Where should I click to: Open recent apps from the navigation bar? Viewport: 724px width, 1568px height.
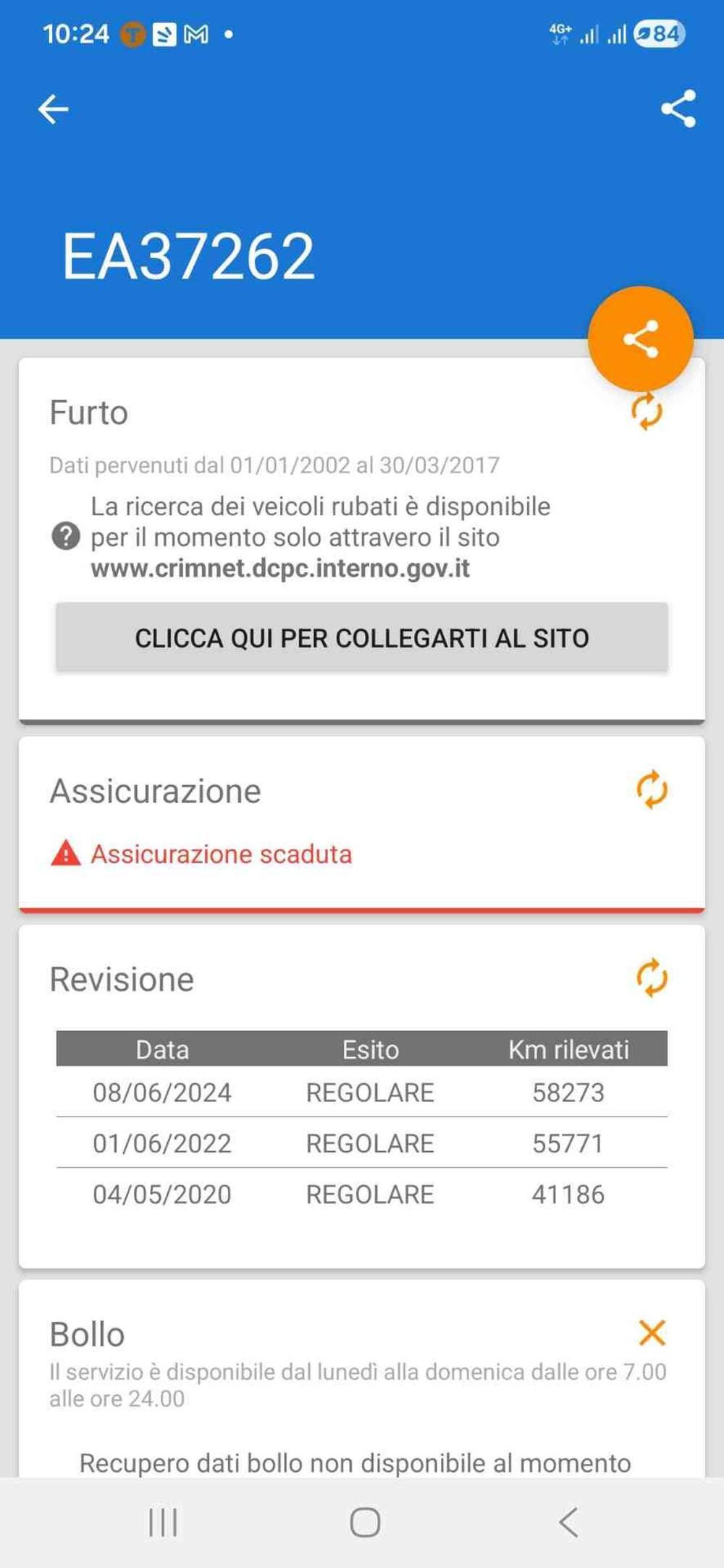point(163,1522)
